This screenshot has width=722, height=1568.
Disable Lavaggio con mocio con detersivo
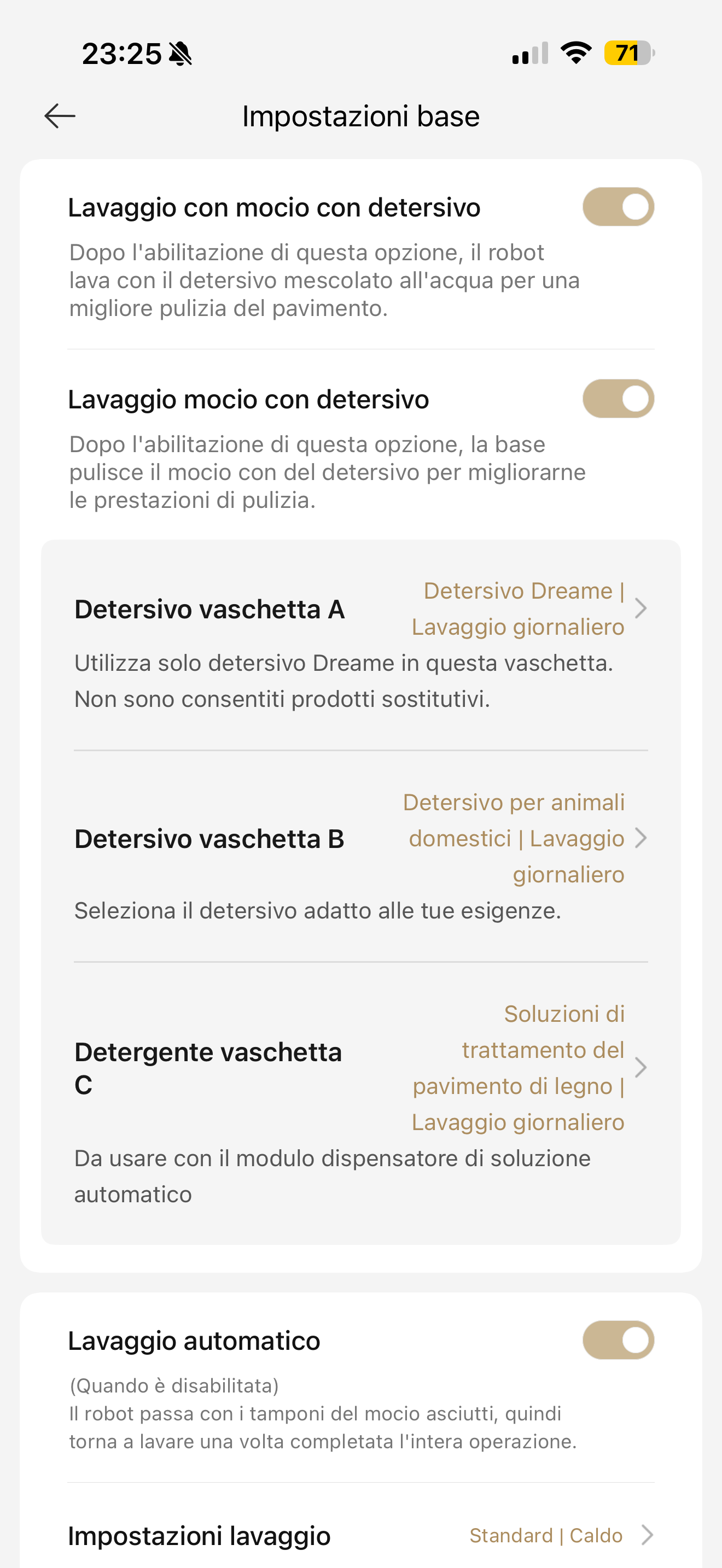618,207
